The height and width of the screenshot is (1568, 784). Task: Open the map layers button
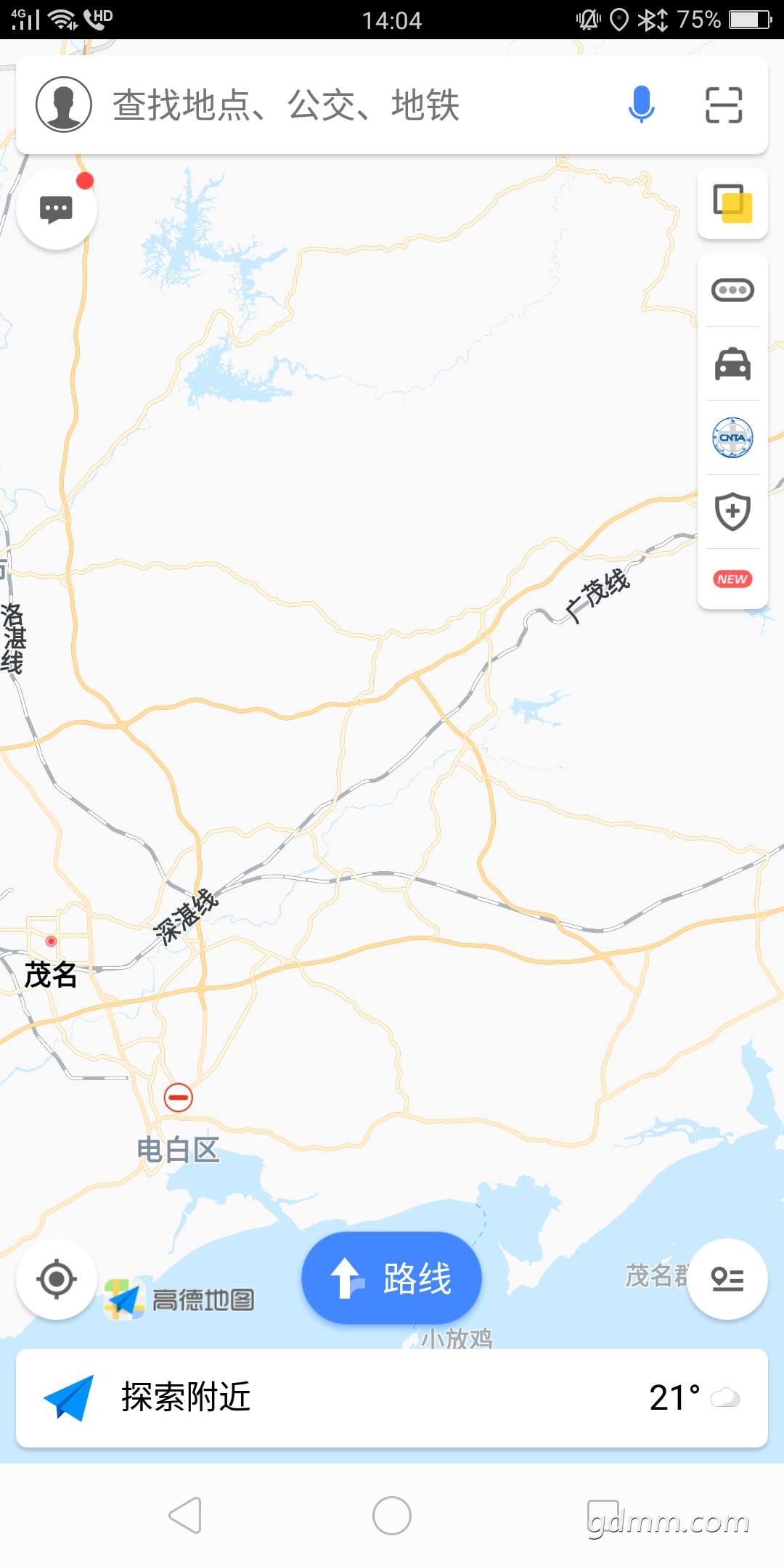click(732, 204)
